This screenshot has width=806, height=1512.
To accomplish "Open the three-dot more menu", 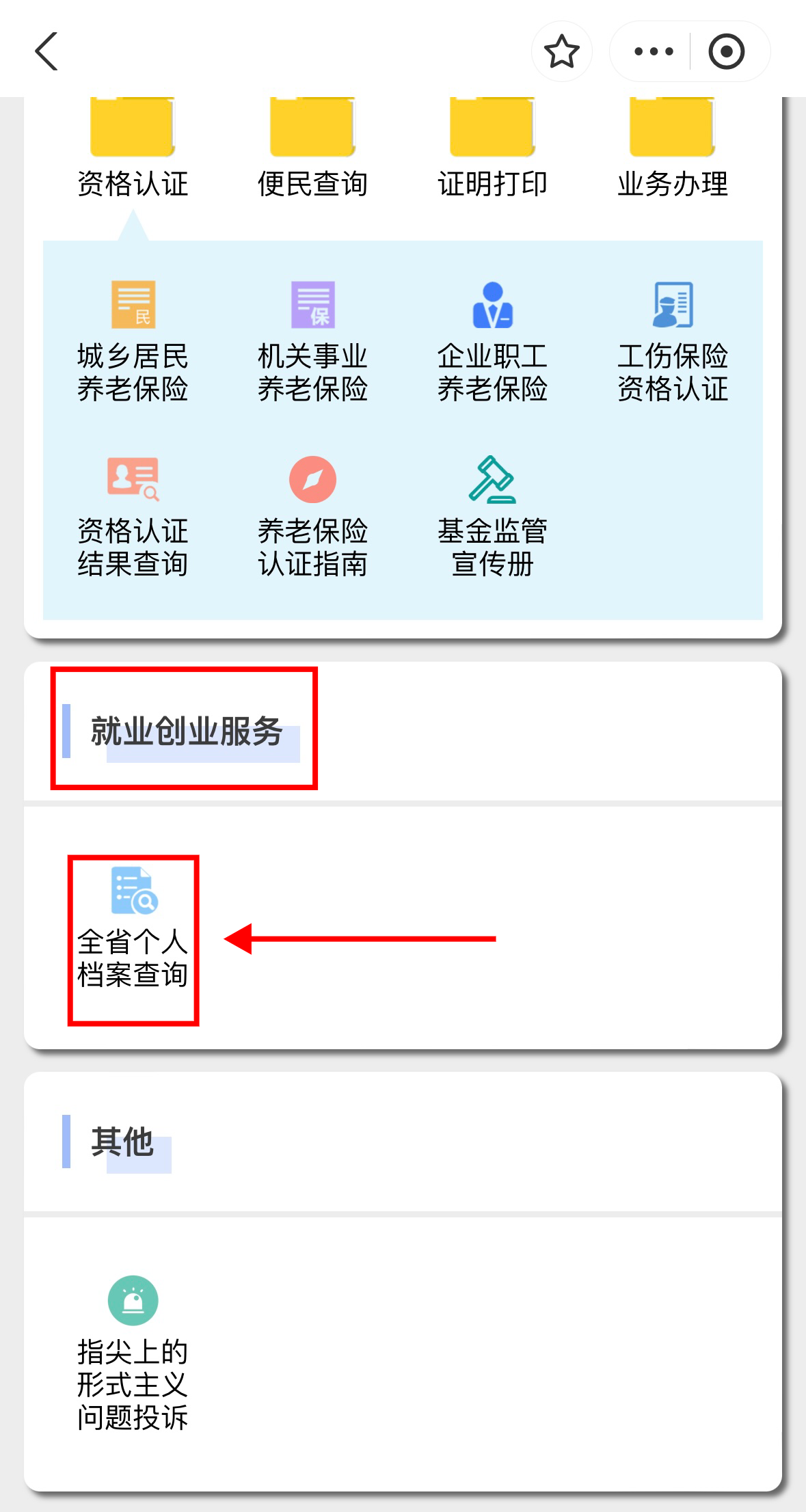I will pyautogui.click(x=653, y=51).
